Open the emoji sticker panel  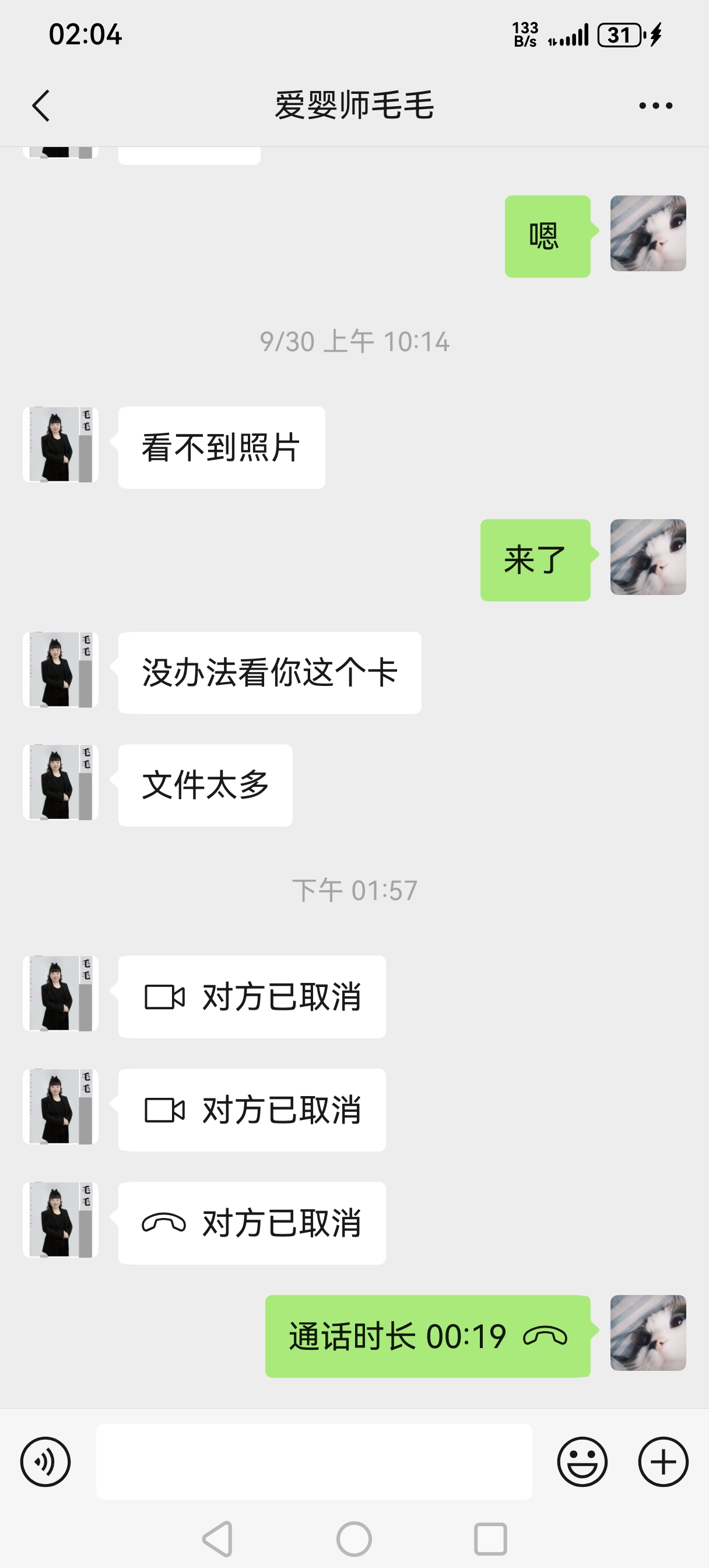click(x=582, y=1461)
